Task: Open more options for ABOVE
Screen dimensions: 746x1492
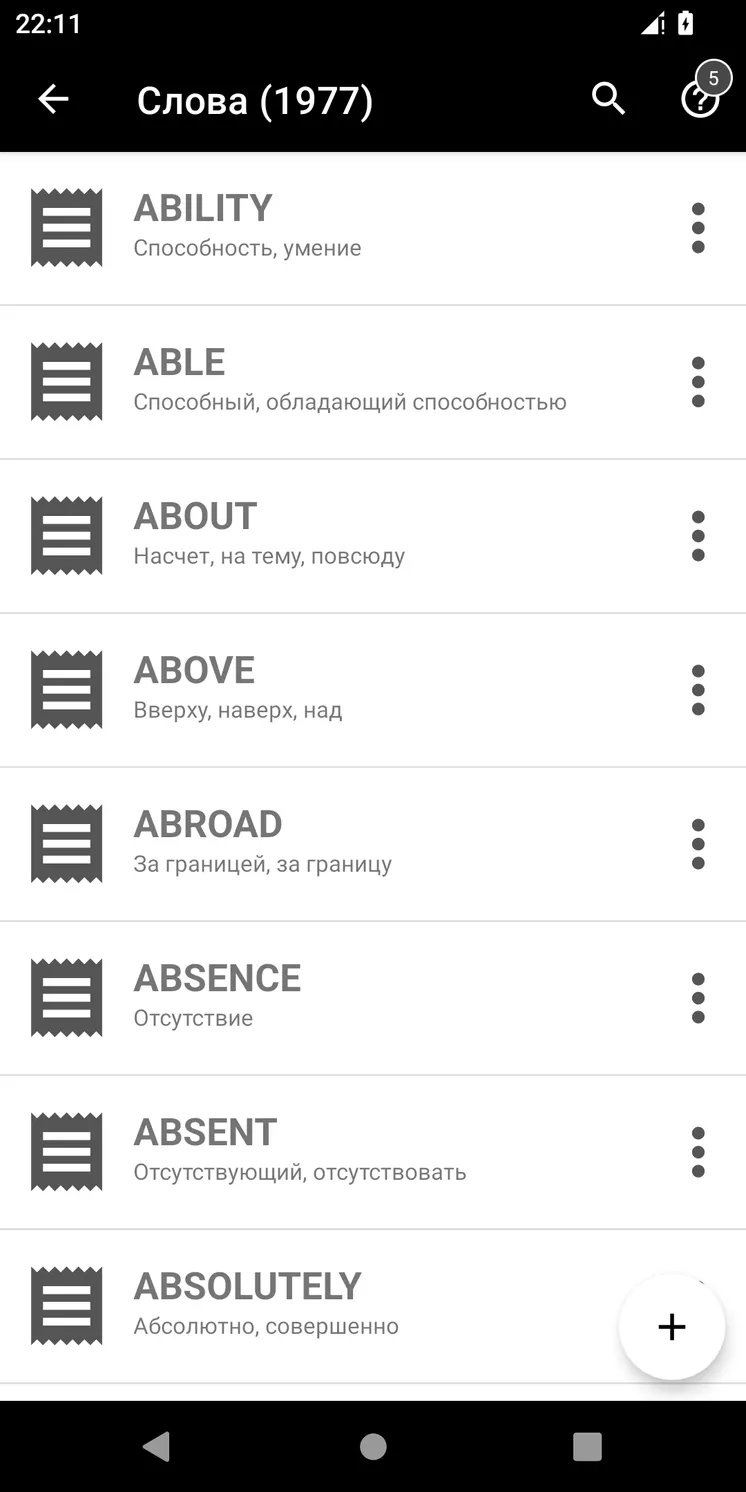Action: 698,690
